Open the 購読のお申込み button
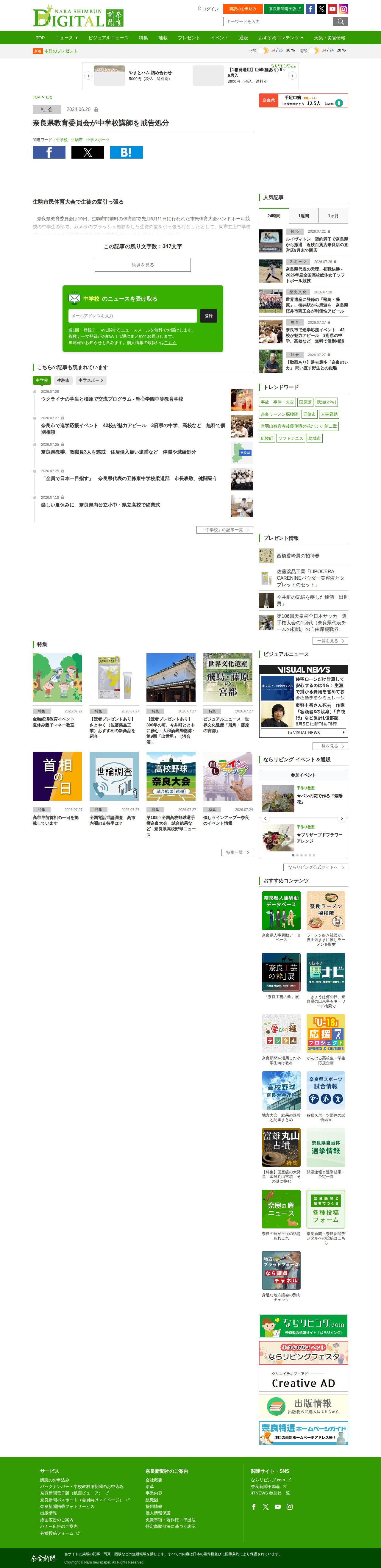This screenshot has width=381, height=1568. [x=242, y=9]
